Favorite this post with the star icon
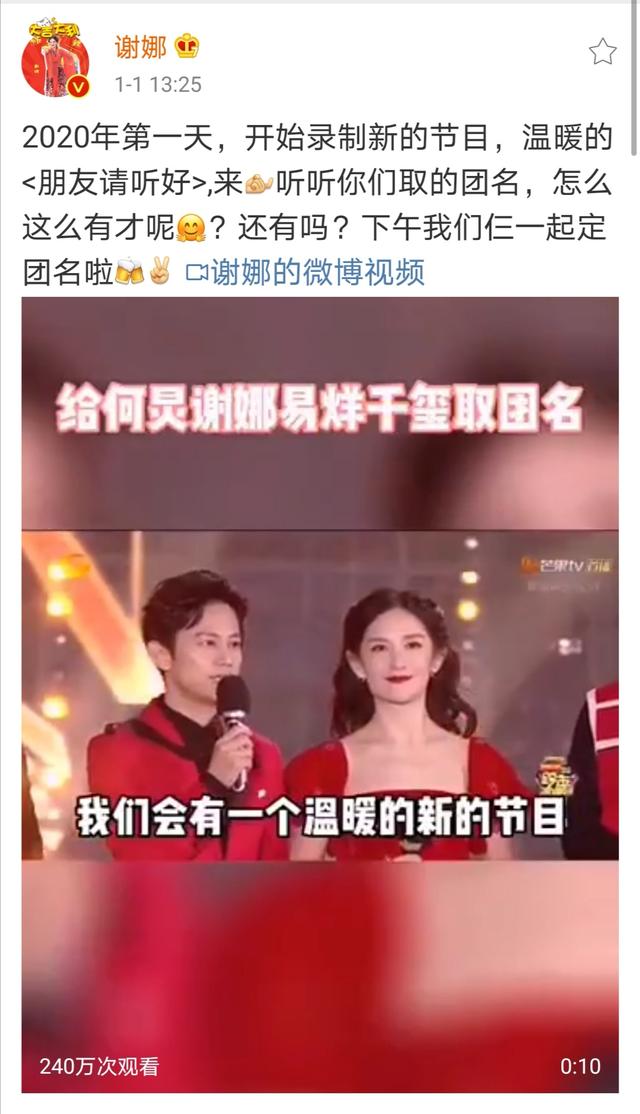Screen dimensions: 640x1114 tap(602, 52)
